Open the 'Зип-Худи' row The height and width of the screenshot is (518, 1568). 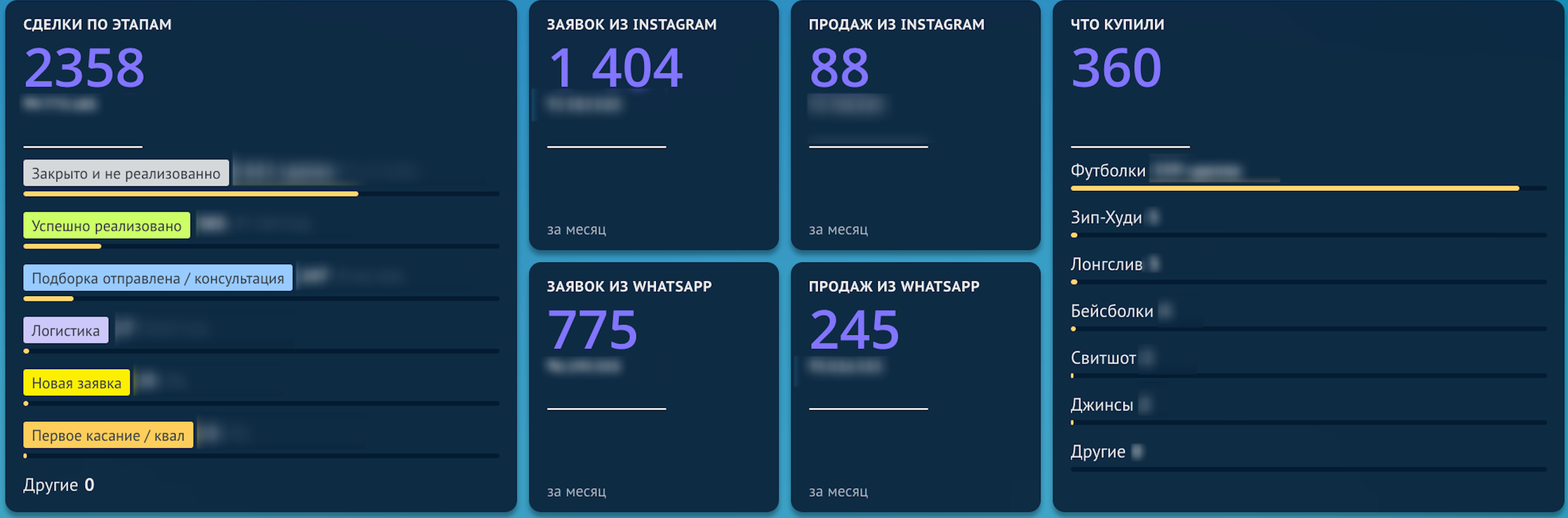1105,218
